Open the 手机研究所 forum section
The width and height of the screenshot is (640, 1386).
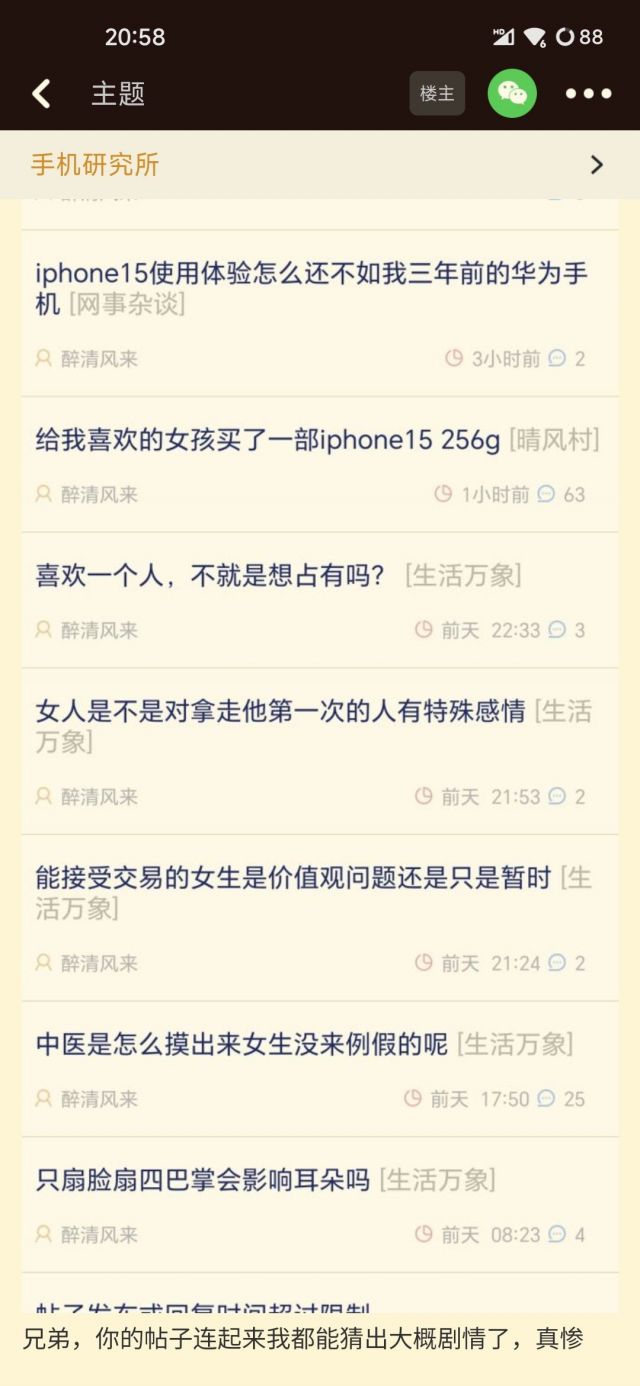pyautogui.click(x=318, y=165)
